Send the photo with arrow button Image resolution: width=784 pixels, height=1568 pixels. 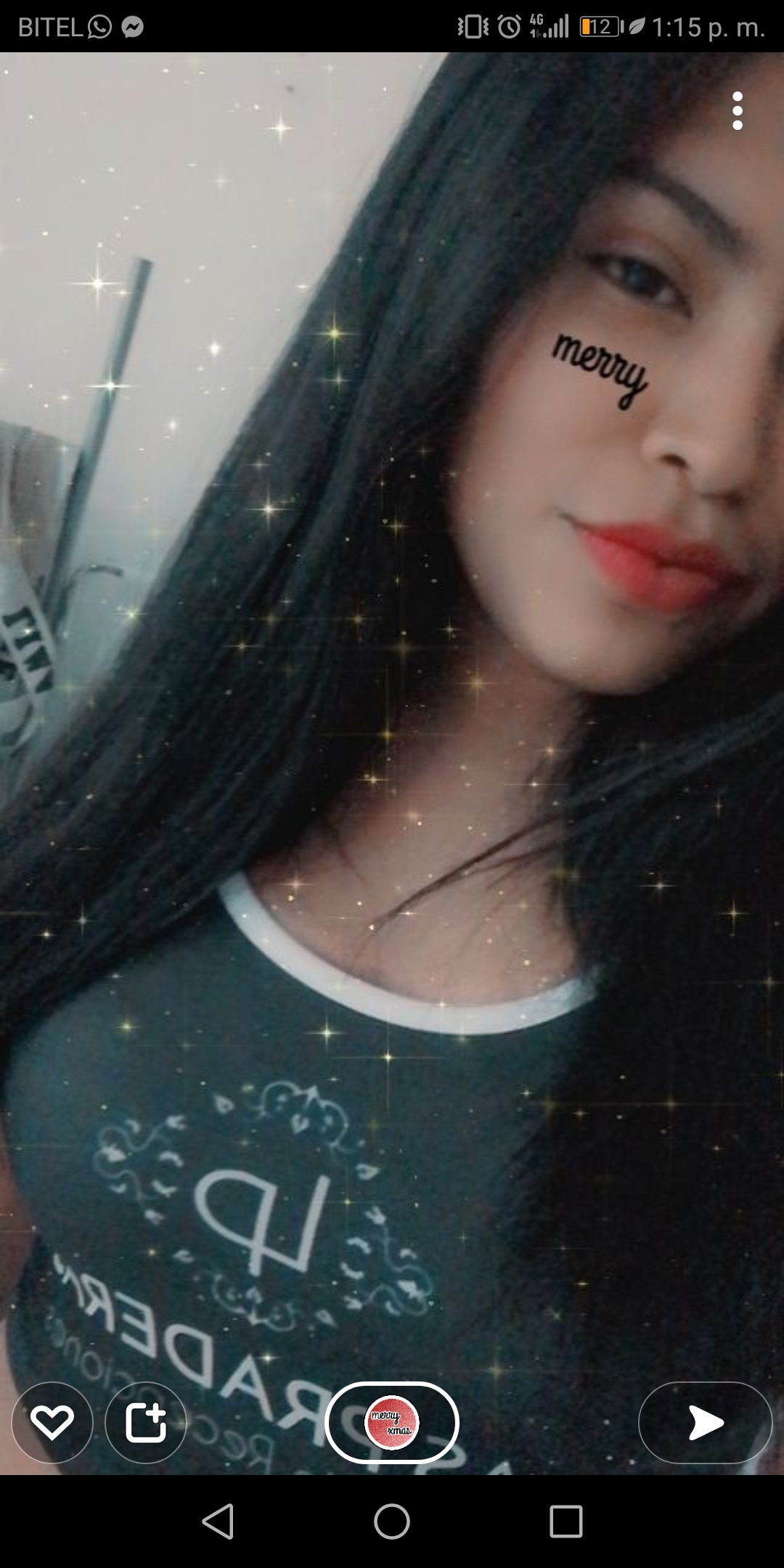(705, 1422)
